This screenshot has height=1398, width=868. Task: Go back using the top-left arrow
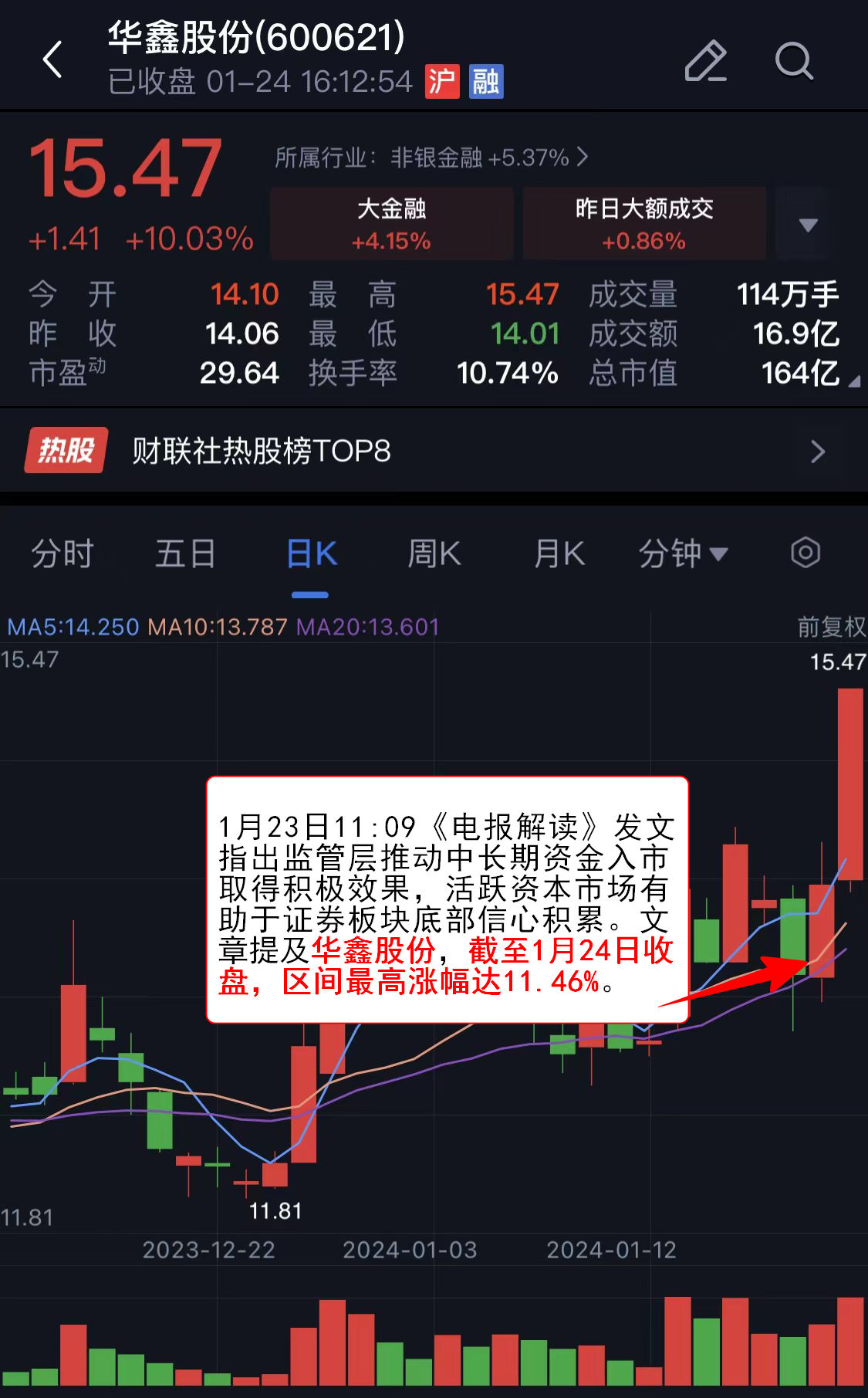pyautogui.click(x=52, y=59)
